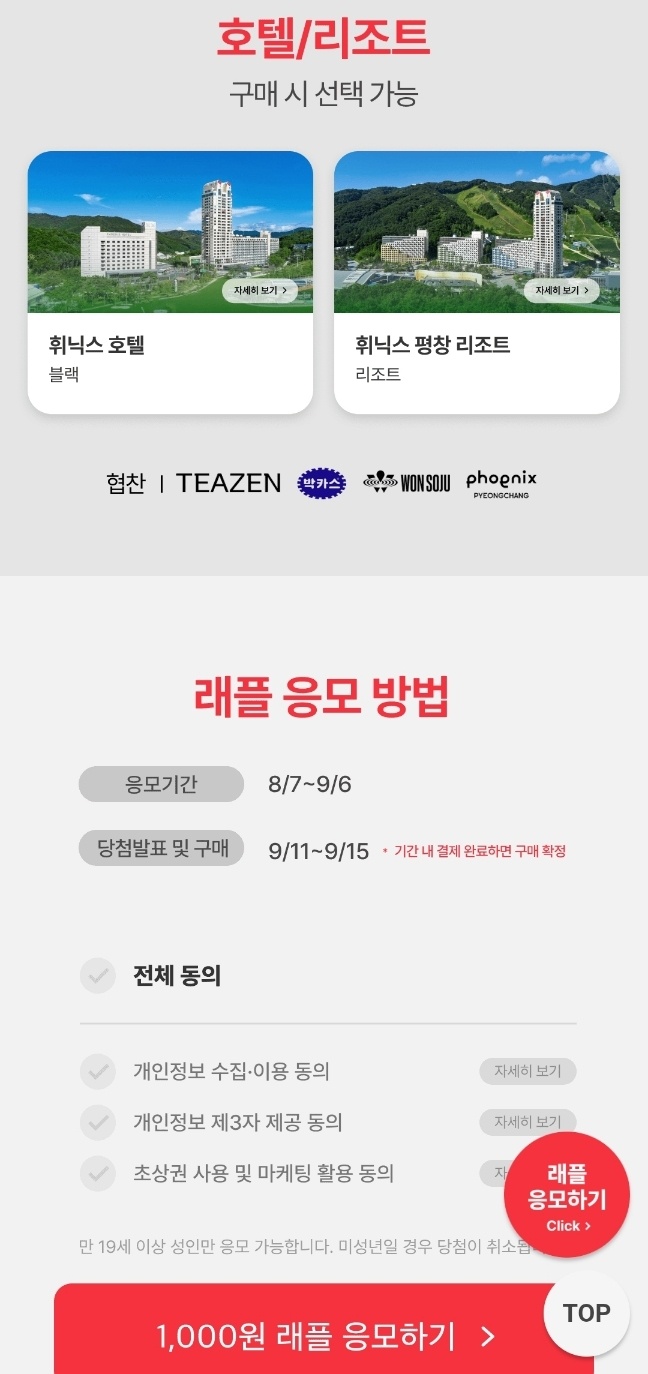Check the 전체 동의 checkbox

pos(98,976)
